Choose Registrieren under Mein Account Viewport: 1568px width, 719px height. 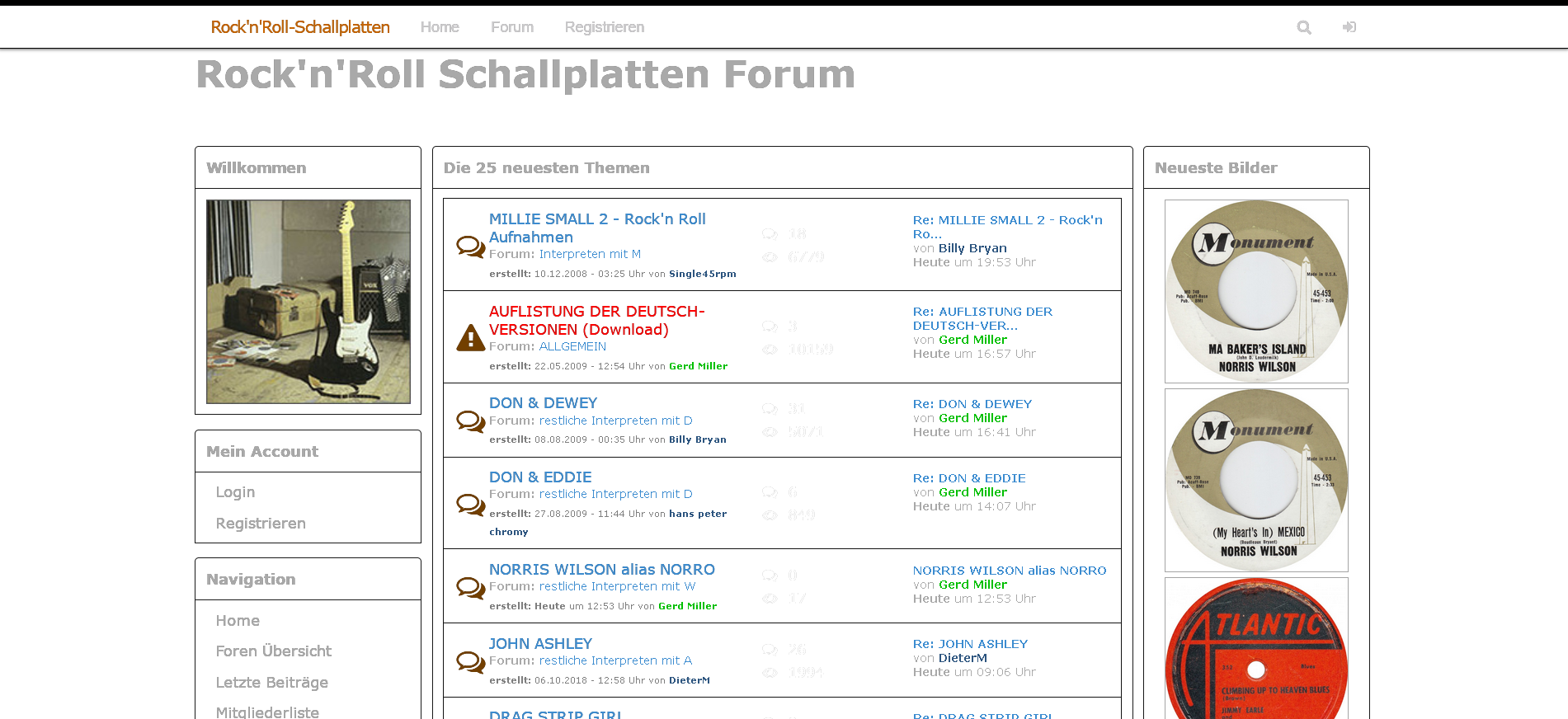(261, 524)
